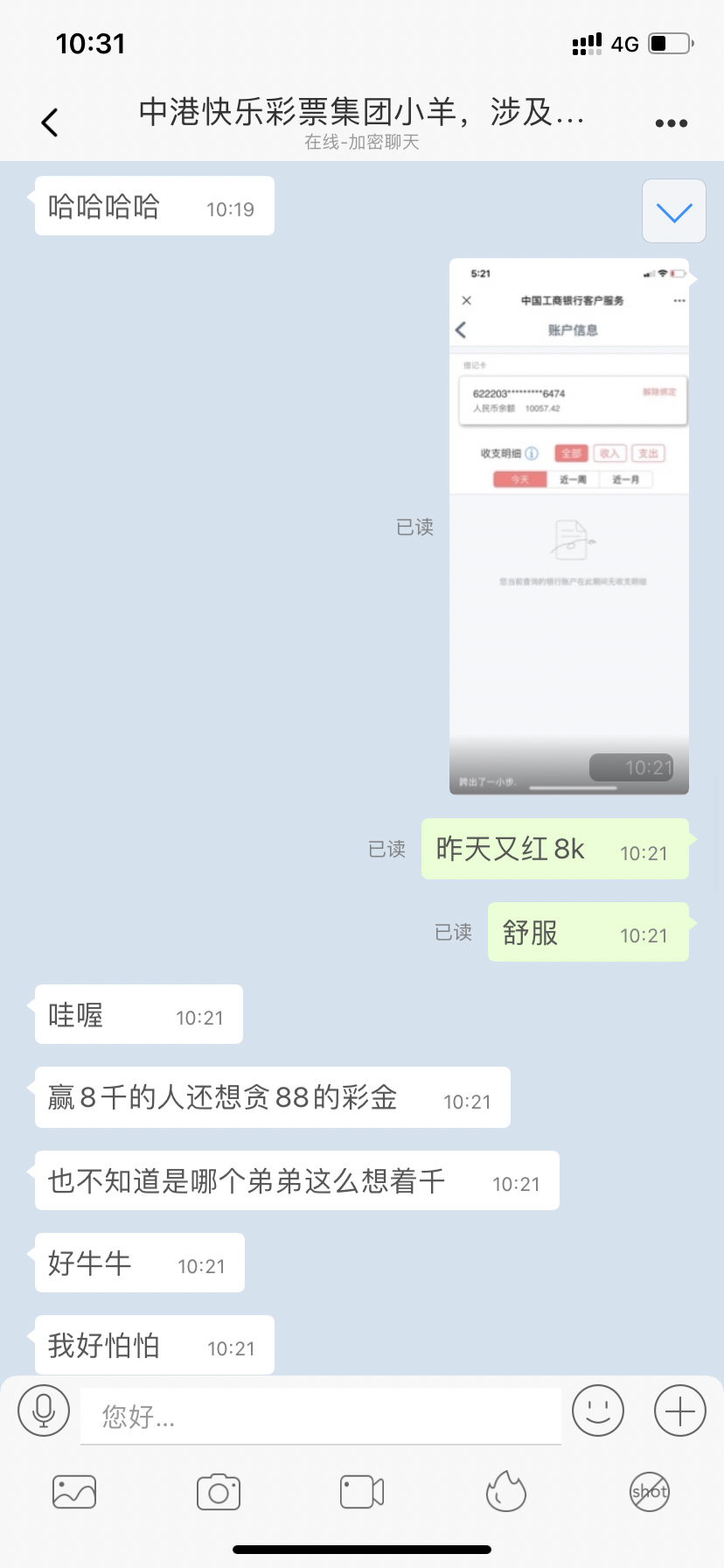Screen dimensions: 724x1568
Task: Toggle the screenshot block shot icon
Action: [x=650, y=1492]
